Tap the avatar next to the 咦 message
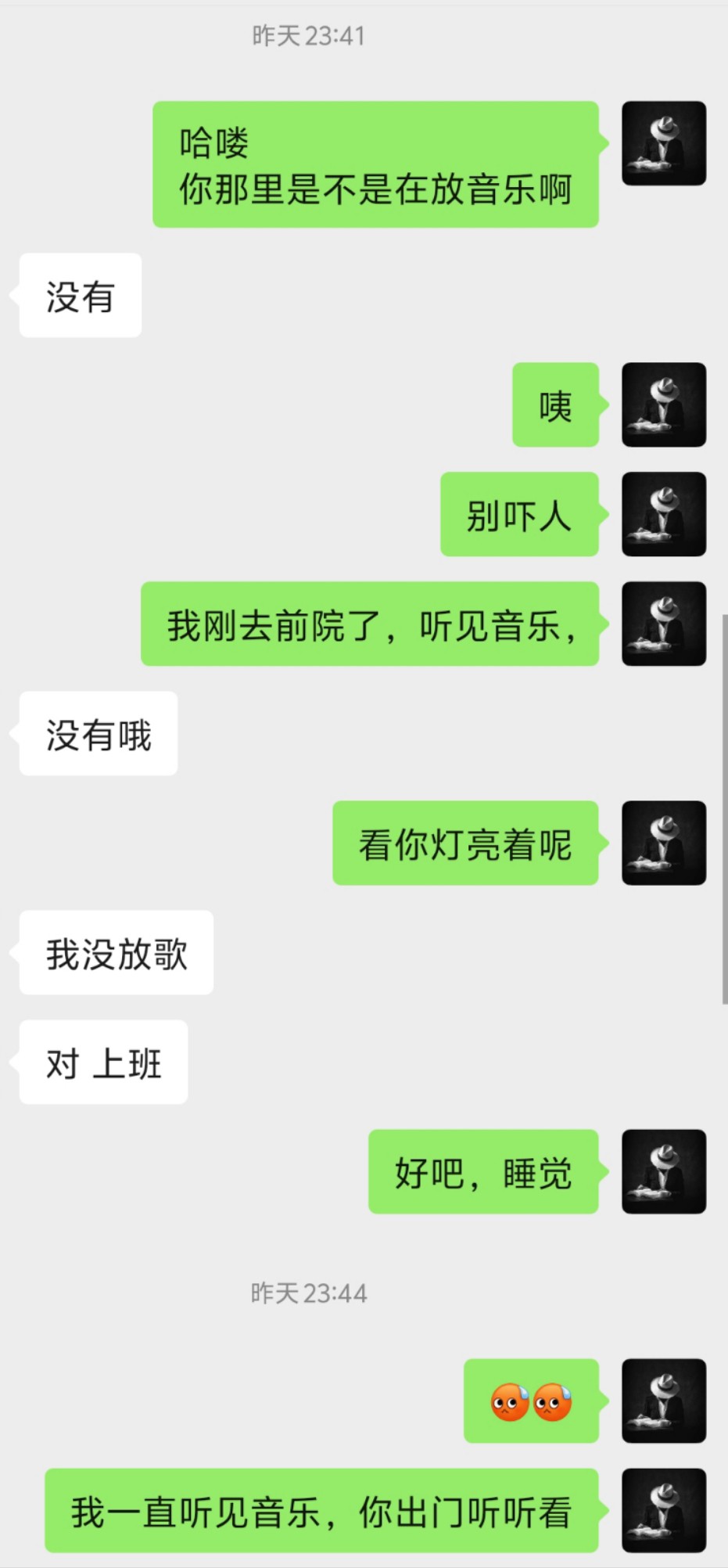 [664, 405]
